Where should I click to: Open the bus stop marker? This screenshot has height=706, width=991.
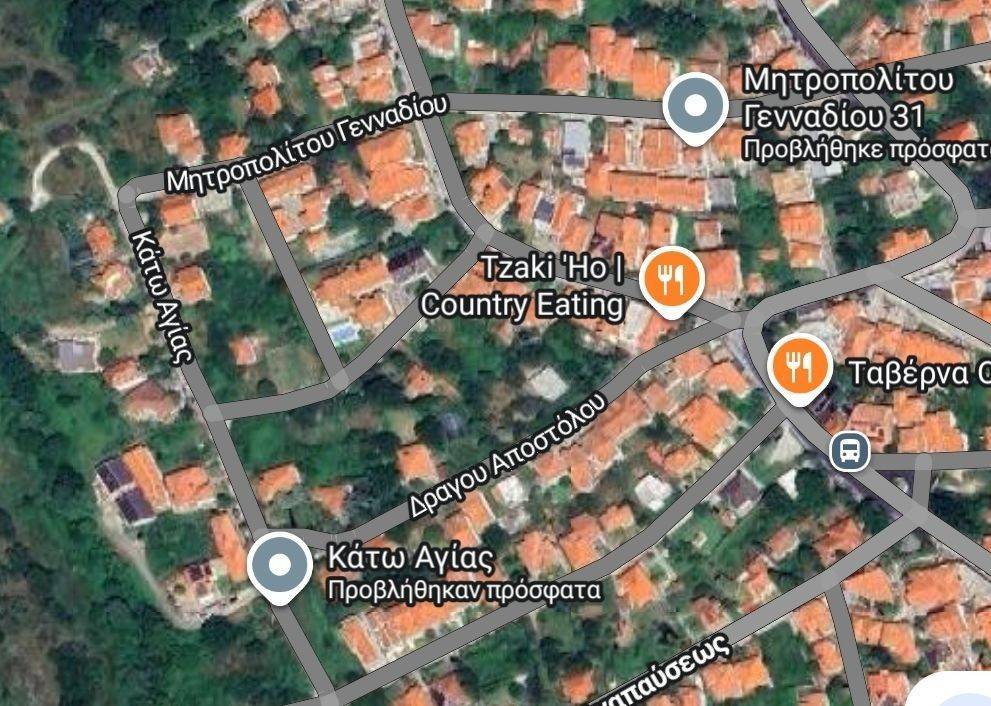pyautogui.click(x=850, y=451)
